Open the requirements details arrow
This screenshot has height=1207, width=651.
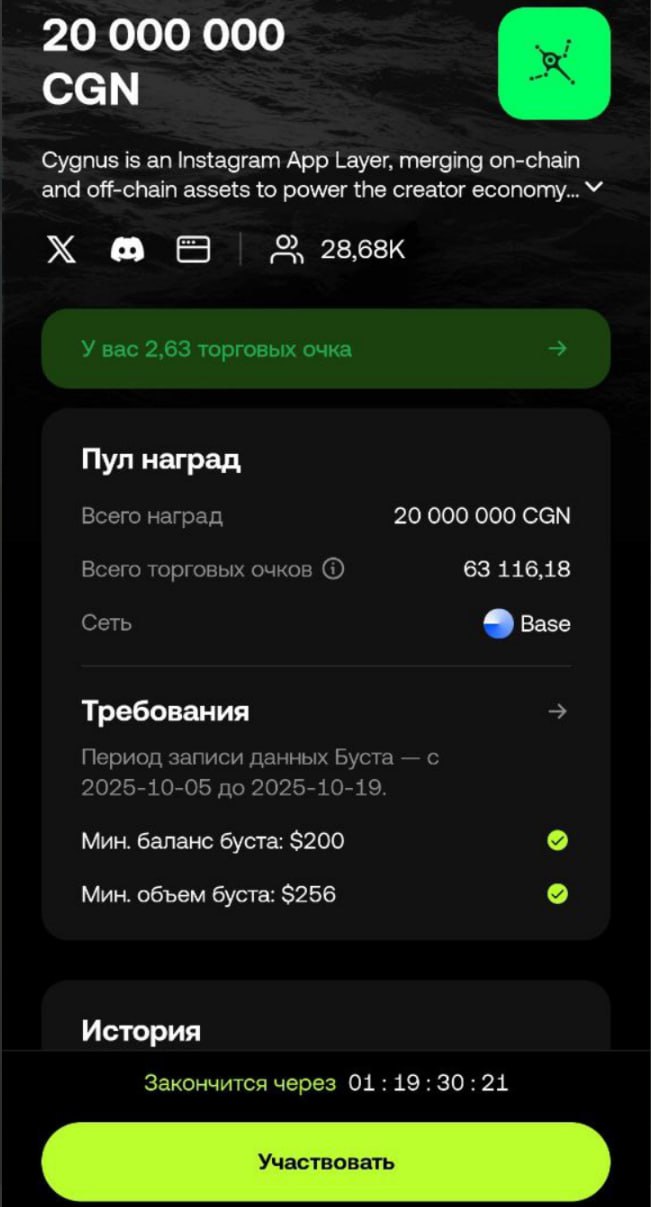558,711
